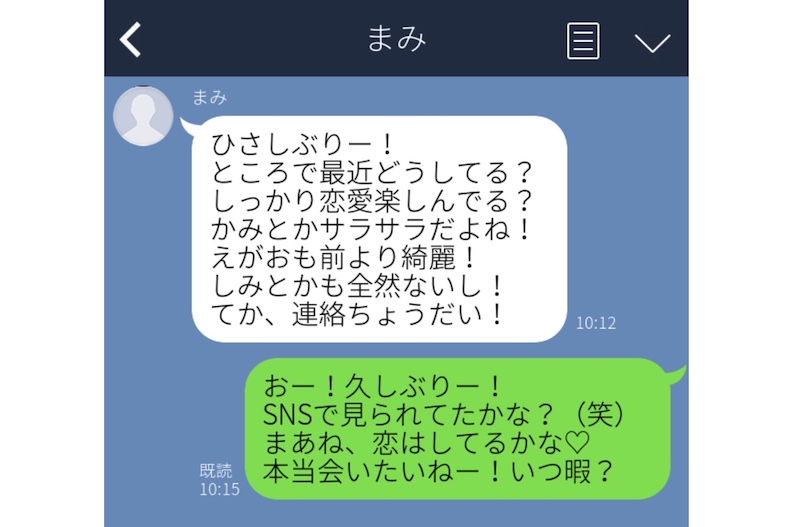Open まみ's profile avatar
800x527 pixels.
144,116
